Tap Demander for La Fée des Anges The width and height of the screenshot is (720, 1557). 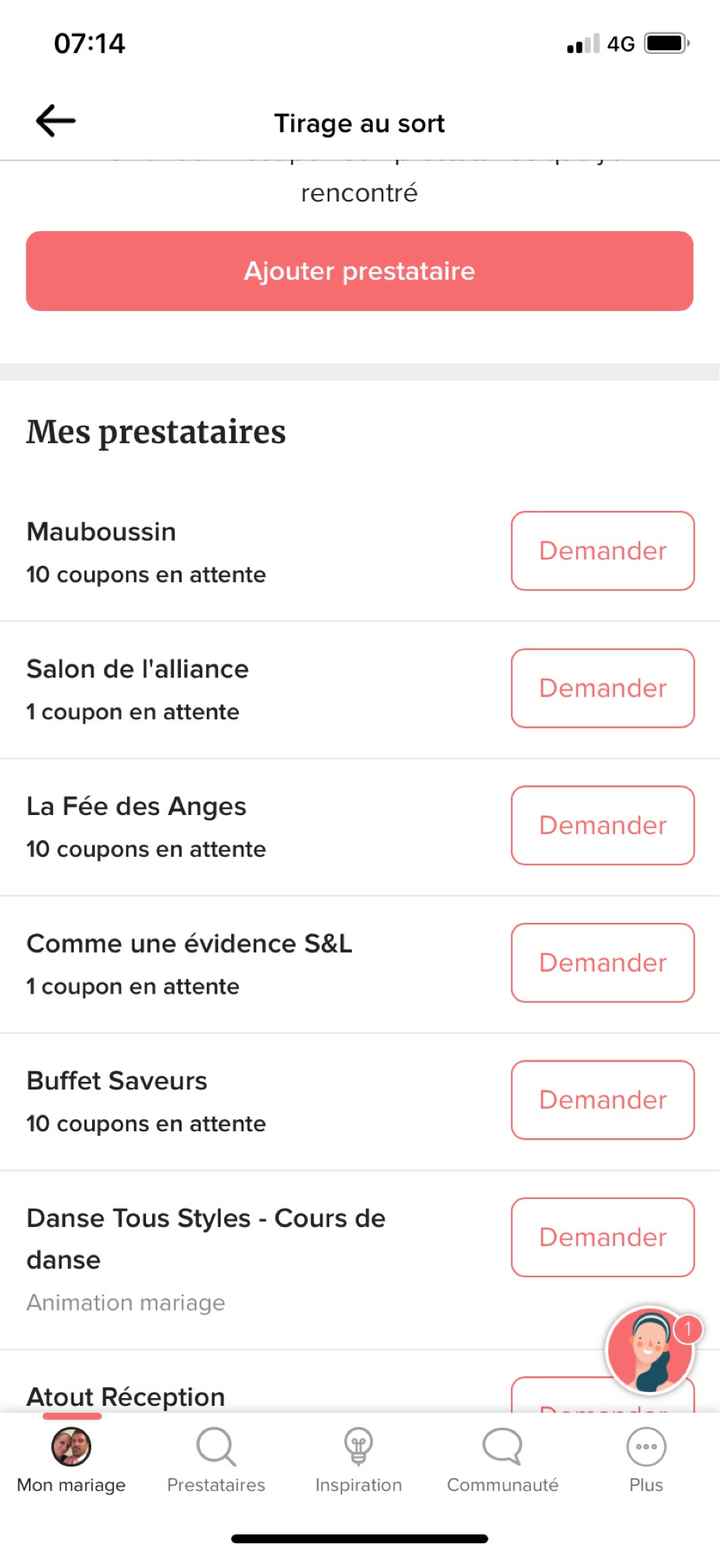602,825
